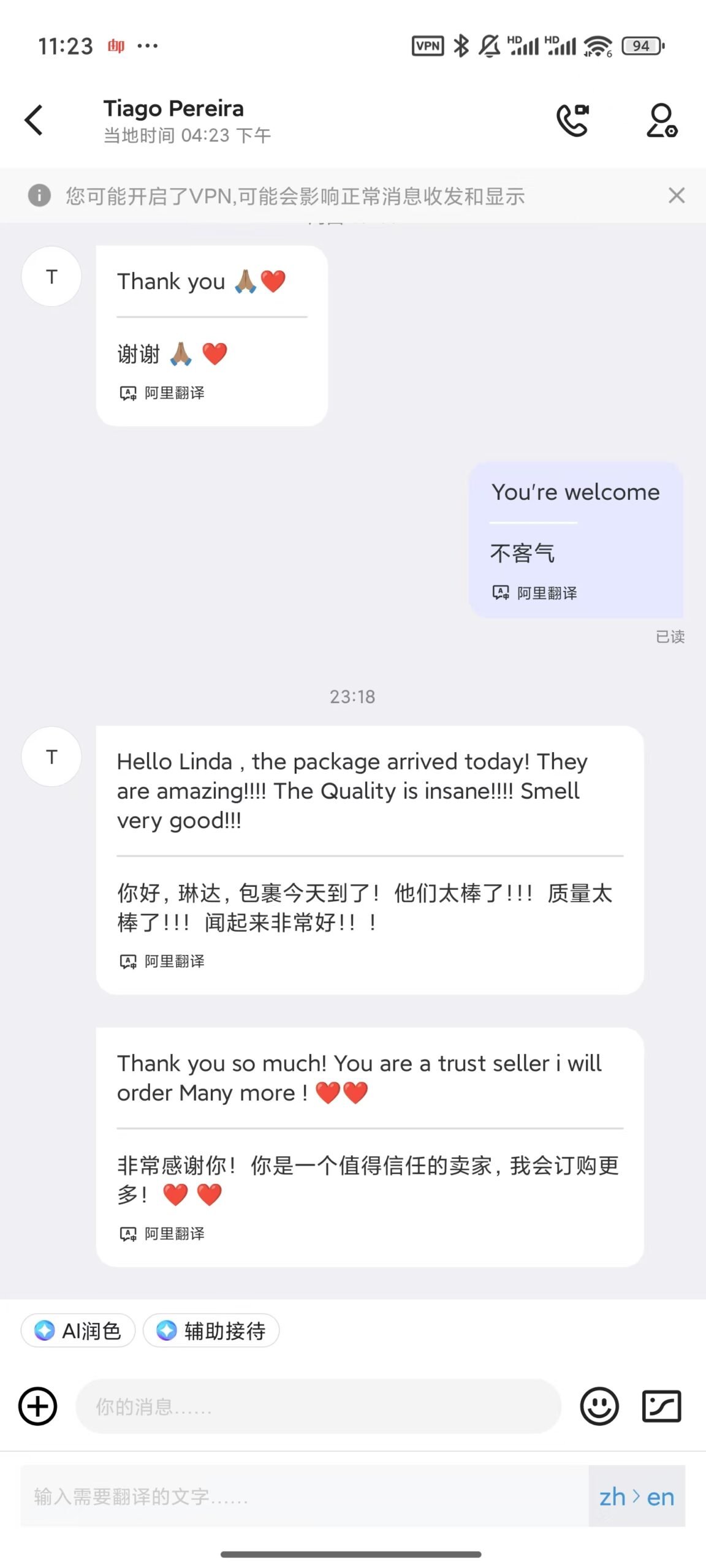
Task: Open quick replies icon beside emoji
Action: [661, 1406]
